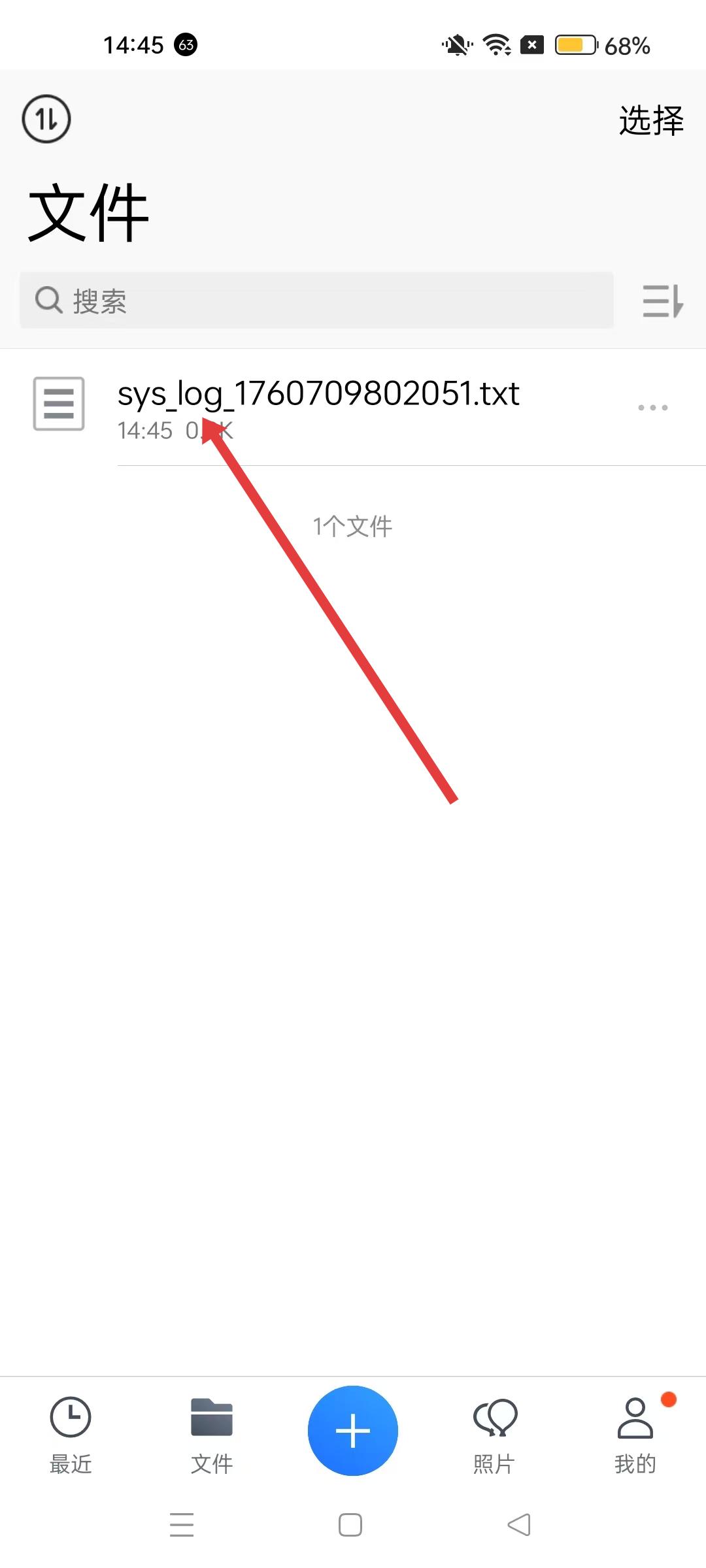
Task: Open the transfer list icon
Action: click(46, 119)
